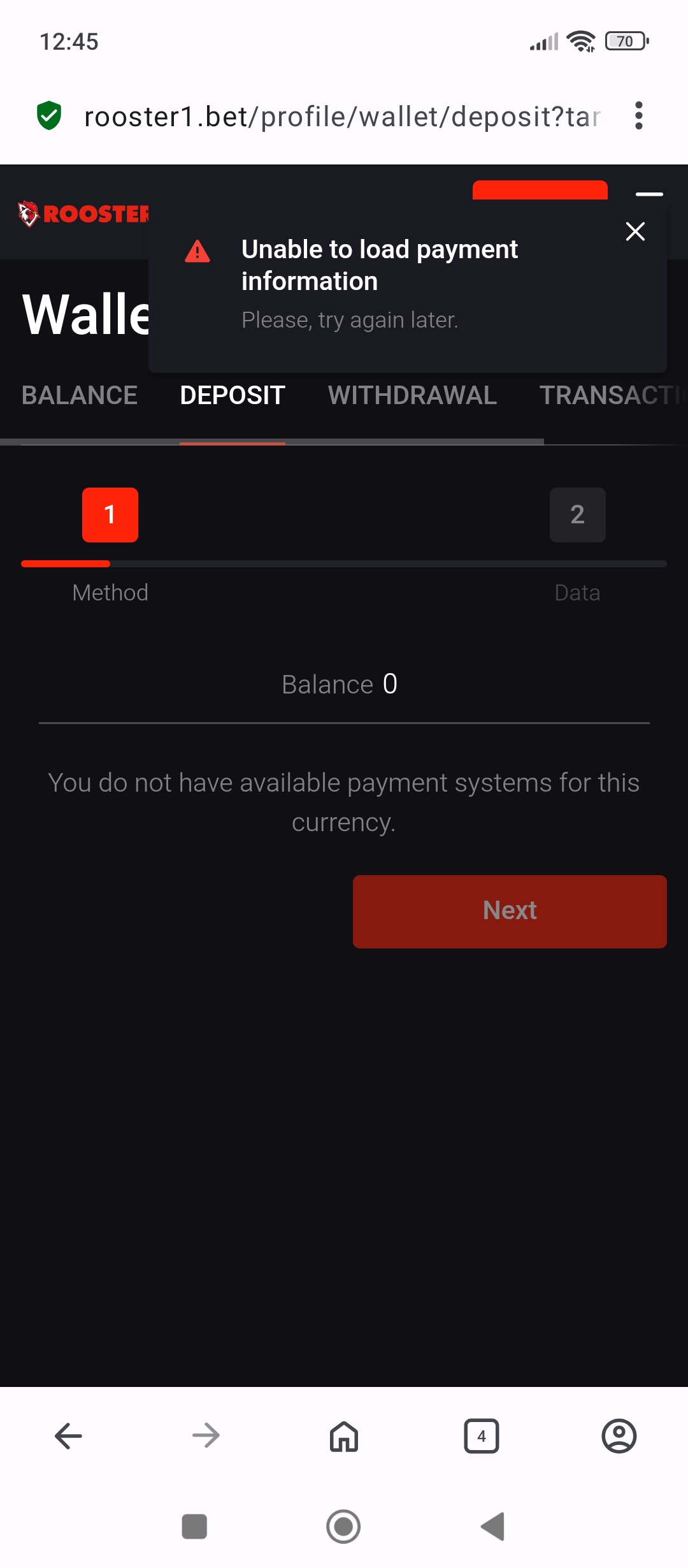View site security shield info
This screenshot has height=1568, width=688.
pos(49,116)
